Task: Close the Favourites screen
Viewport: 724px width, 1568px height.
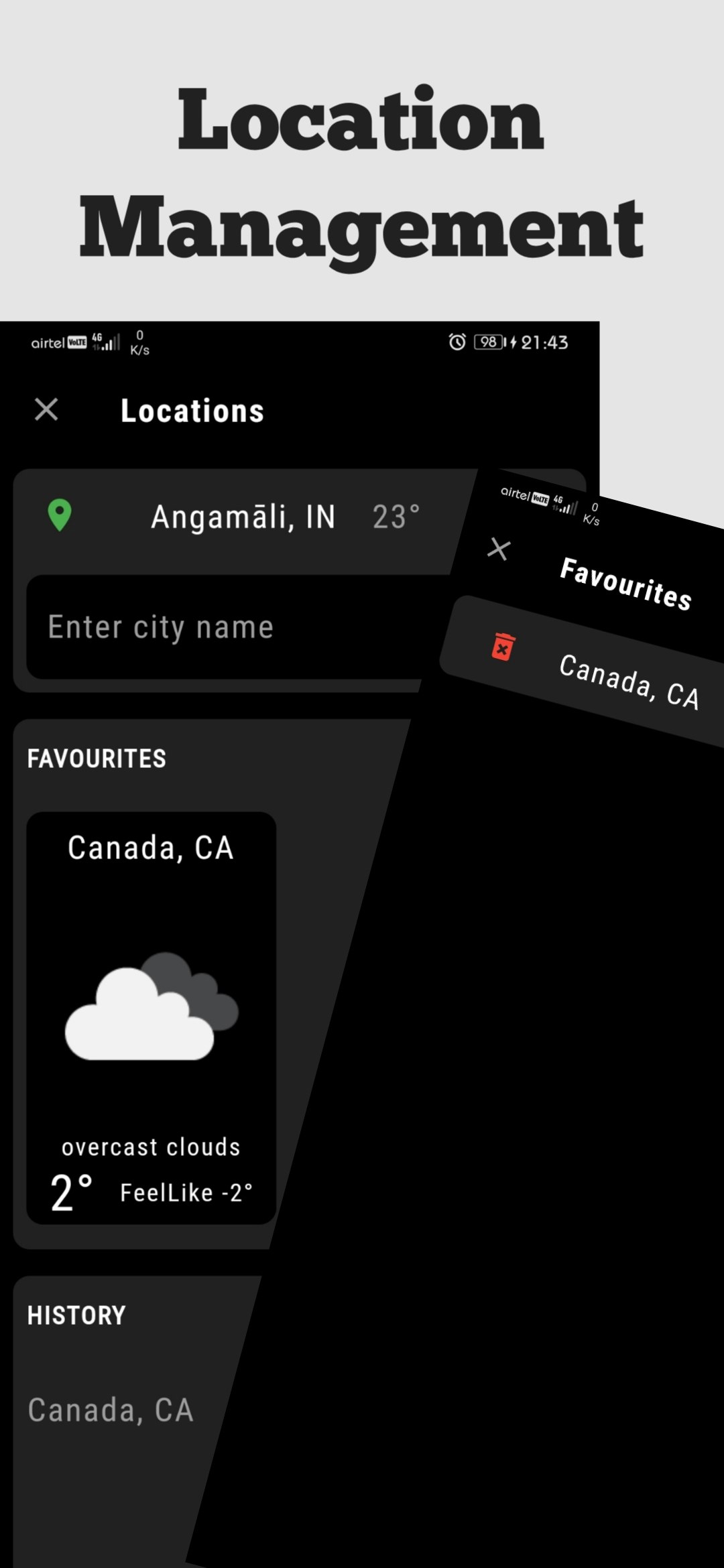Action: (x=499, y=550)
